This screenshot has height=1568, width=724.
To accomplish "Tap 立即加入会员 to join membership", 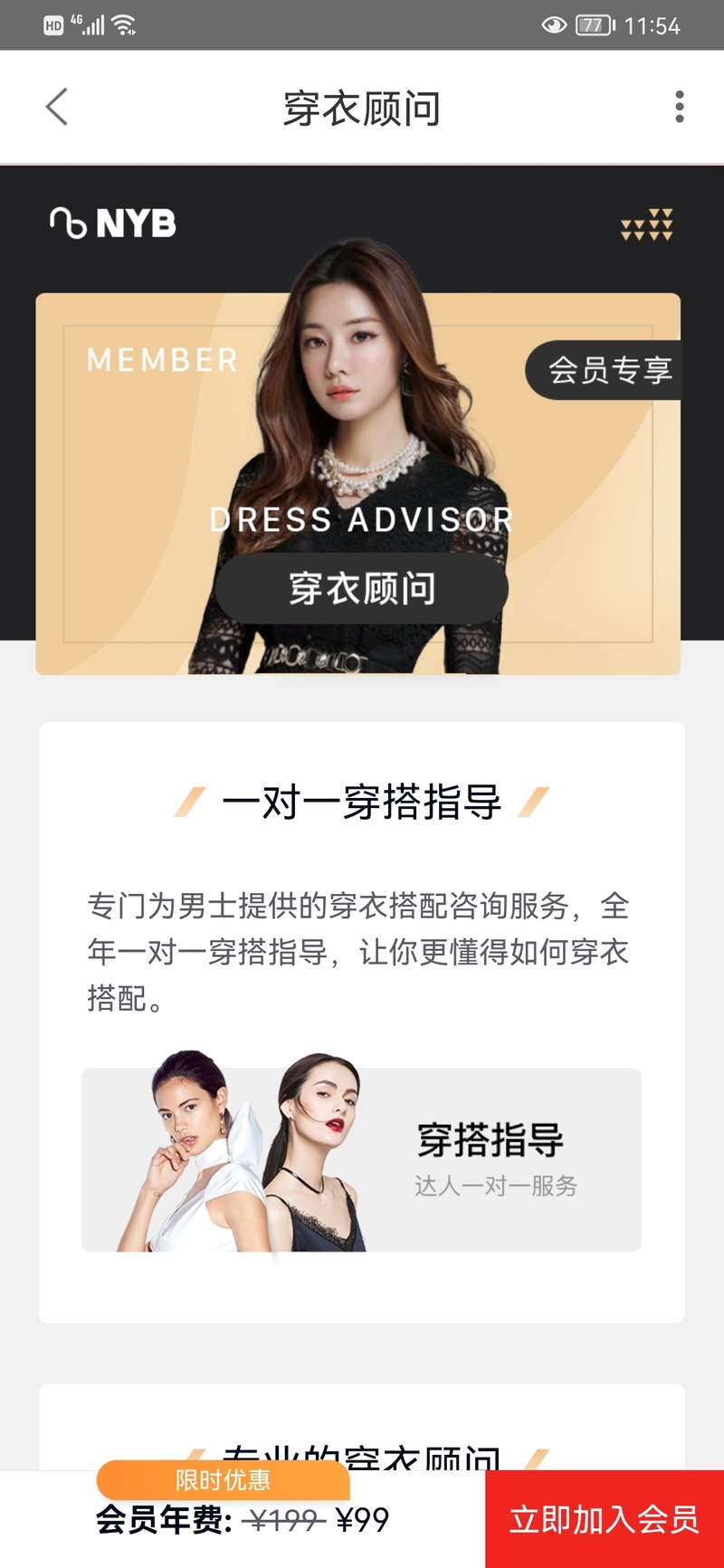I will coord(605,1519).
